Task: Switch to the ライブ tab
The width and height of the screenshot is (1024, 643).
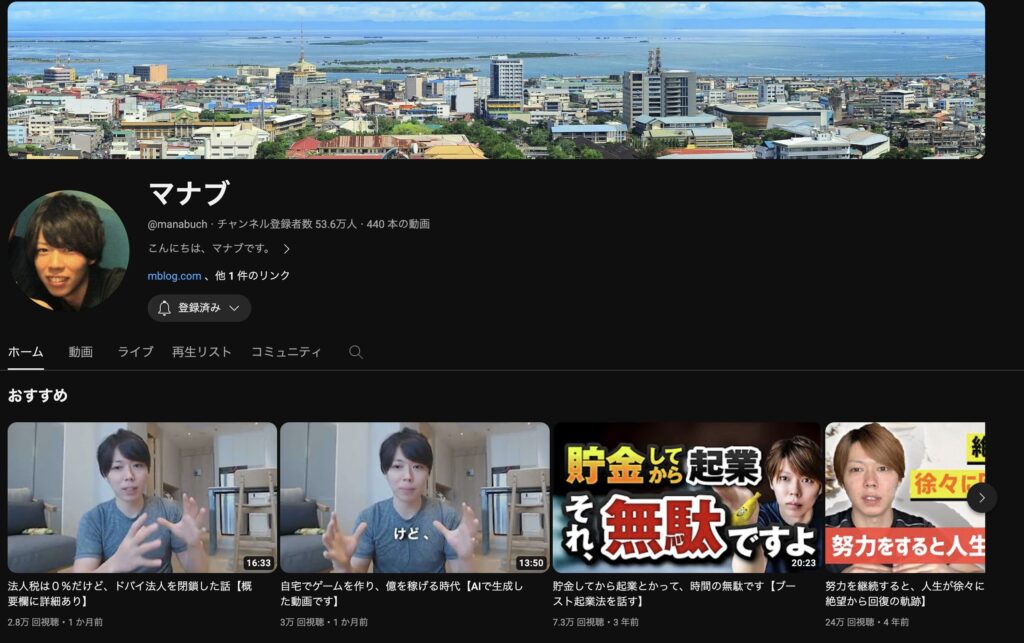Action: click(x=135, y=352)
